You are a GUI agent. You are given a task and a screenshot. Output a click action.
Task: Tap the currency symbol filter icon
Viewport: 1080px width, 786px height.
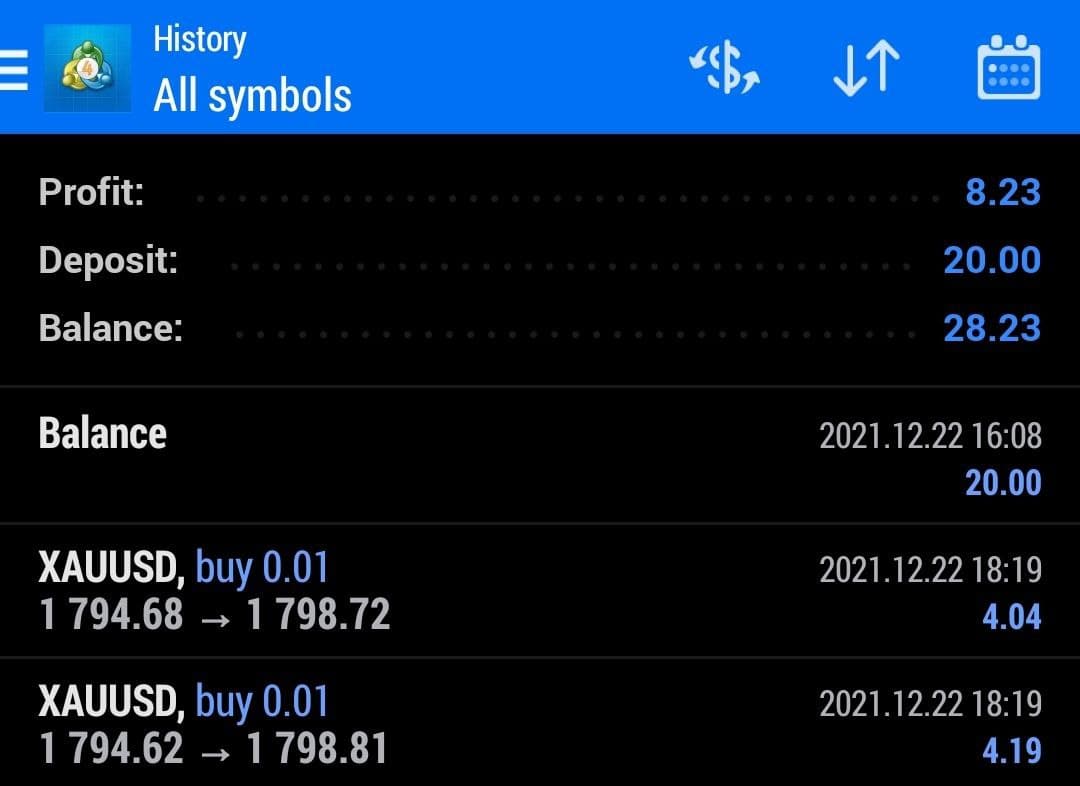[725, 70]
